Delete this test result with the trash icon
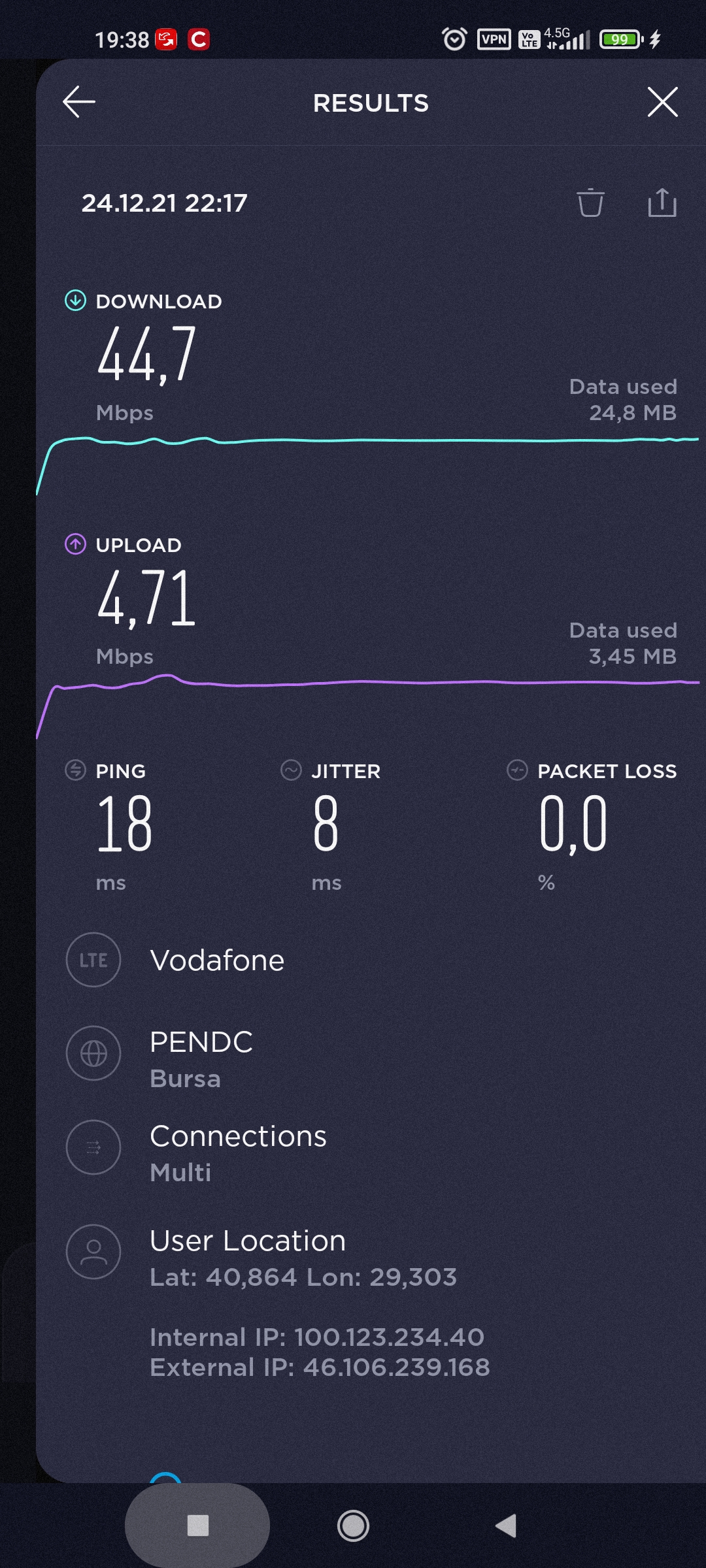This screenshot has width=706, height=1568. [590, 203]
